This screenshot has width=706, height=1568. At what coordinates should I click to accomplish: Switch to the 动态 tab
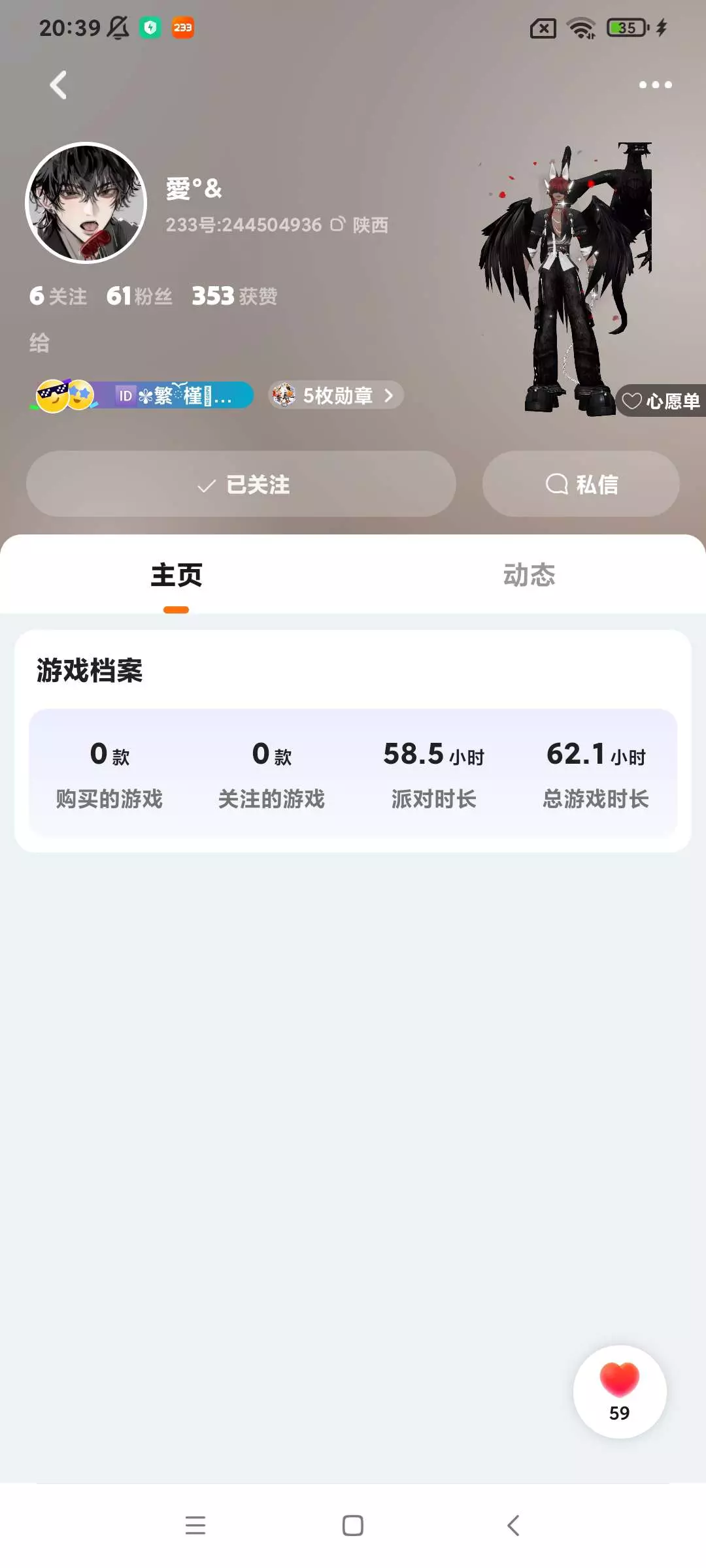[x=529, y=575]
